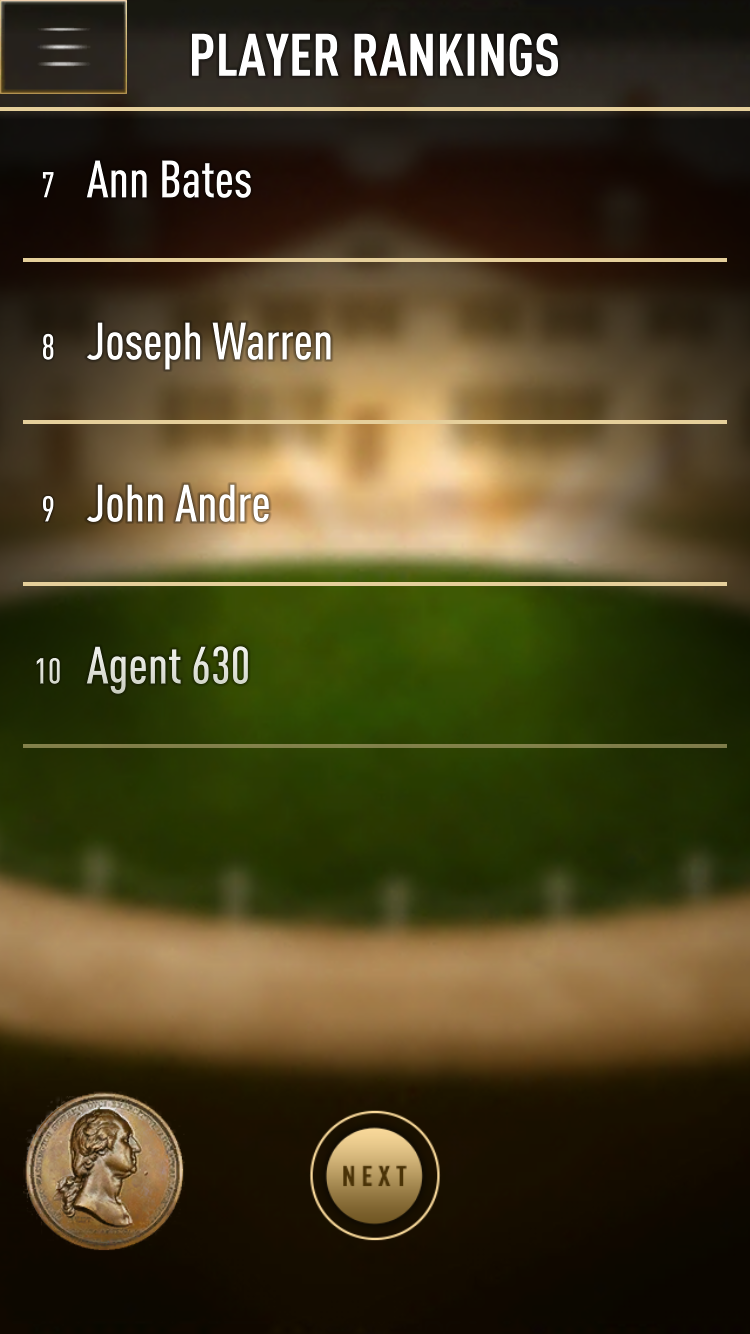
Task: Select player Joseph Warren
Action: pyautogui.click(x=209, y=344)
